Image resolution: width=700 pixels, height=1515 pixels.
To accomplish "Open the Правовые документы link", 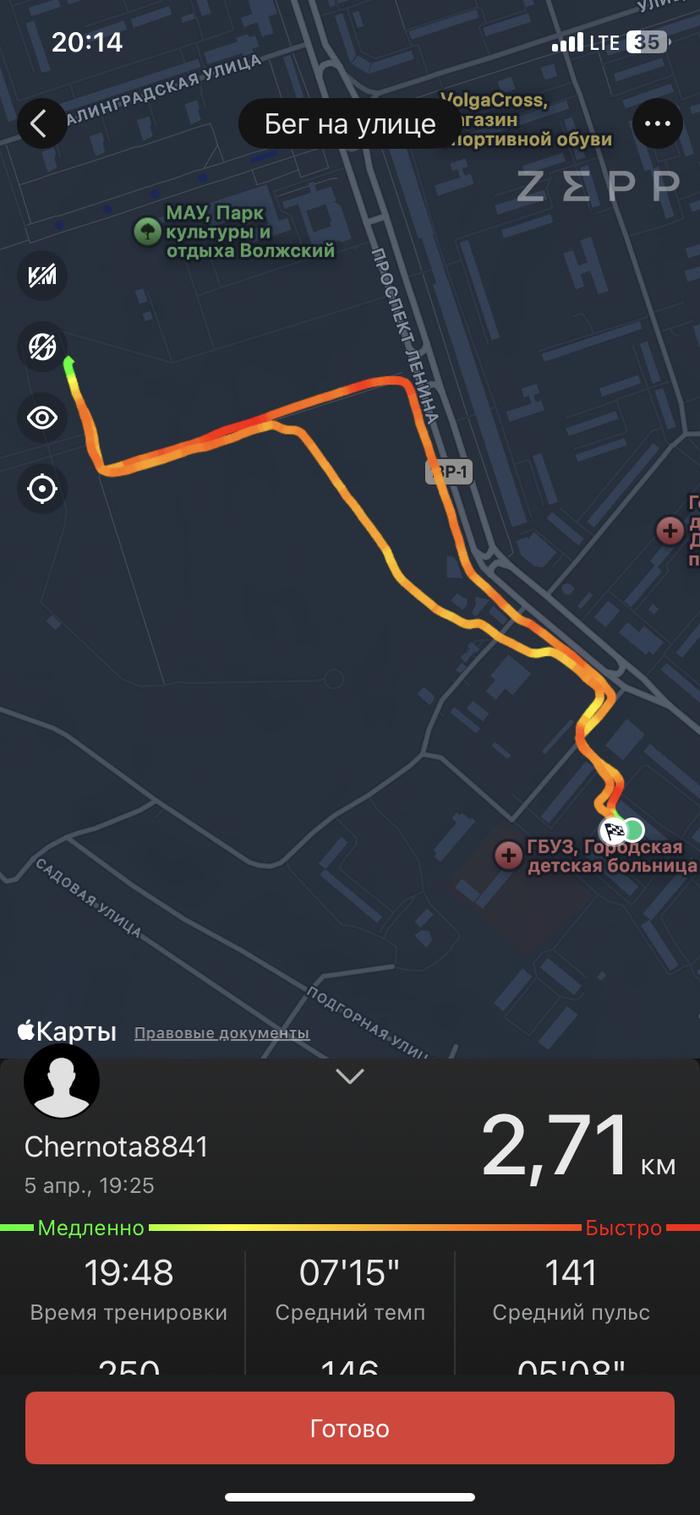I will [222, 1033].
